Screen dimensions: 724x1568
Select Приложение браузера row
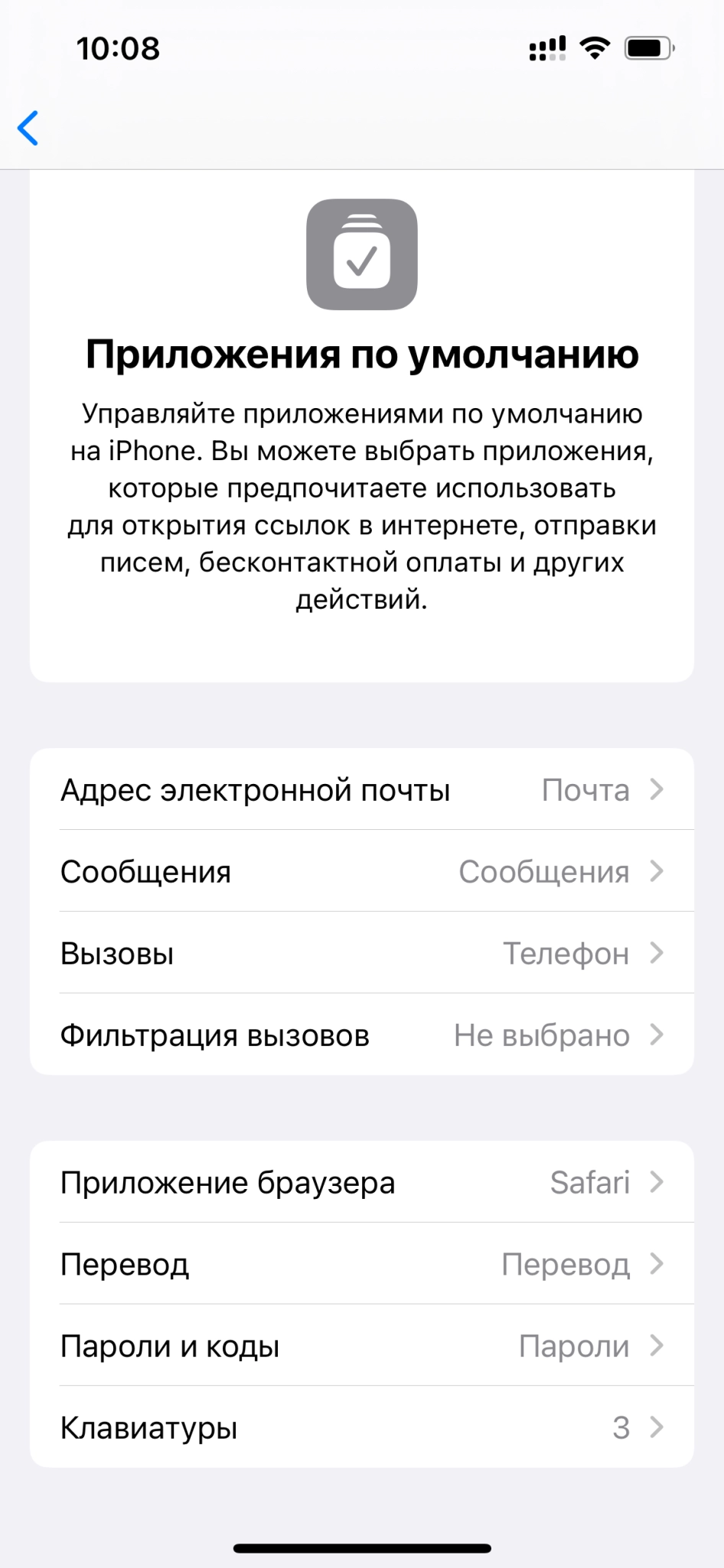click(361, 1182)
